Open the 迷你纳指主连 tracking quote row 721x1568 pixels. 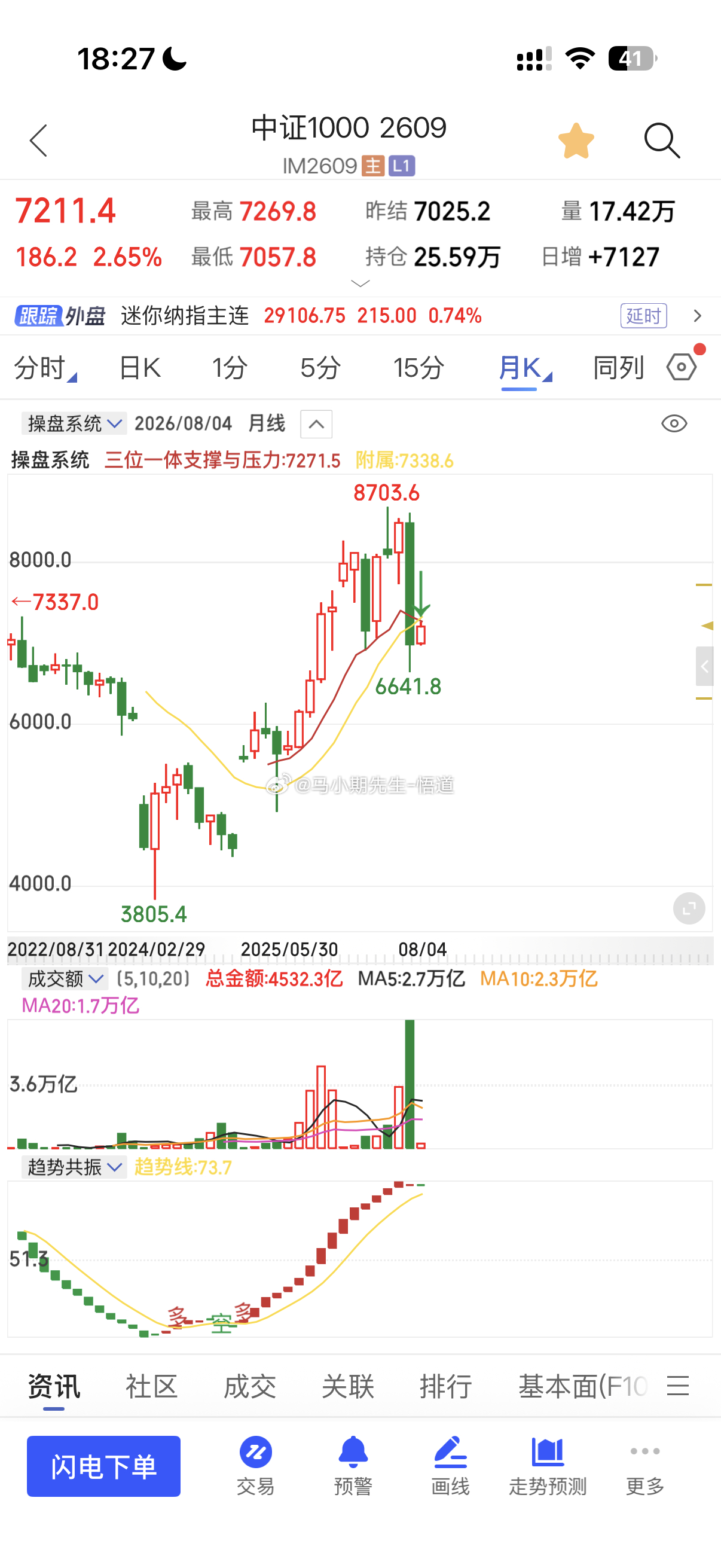click(x=360, y=315)
